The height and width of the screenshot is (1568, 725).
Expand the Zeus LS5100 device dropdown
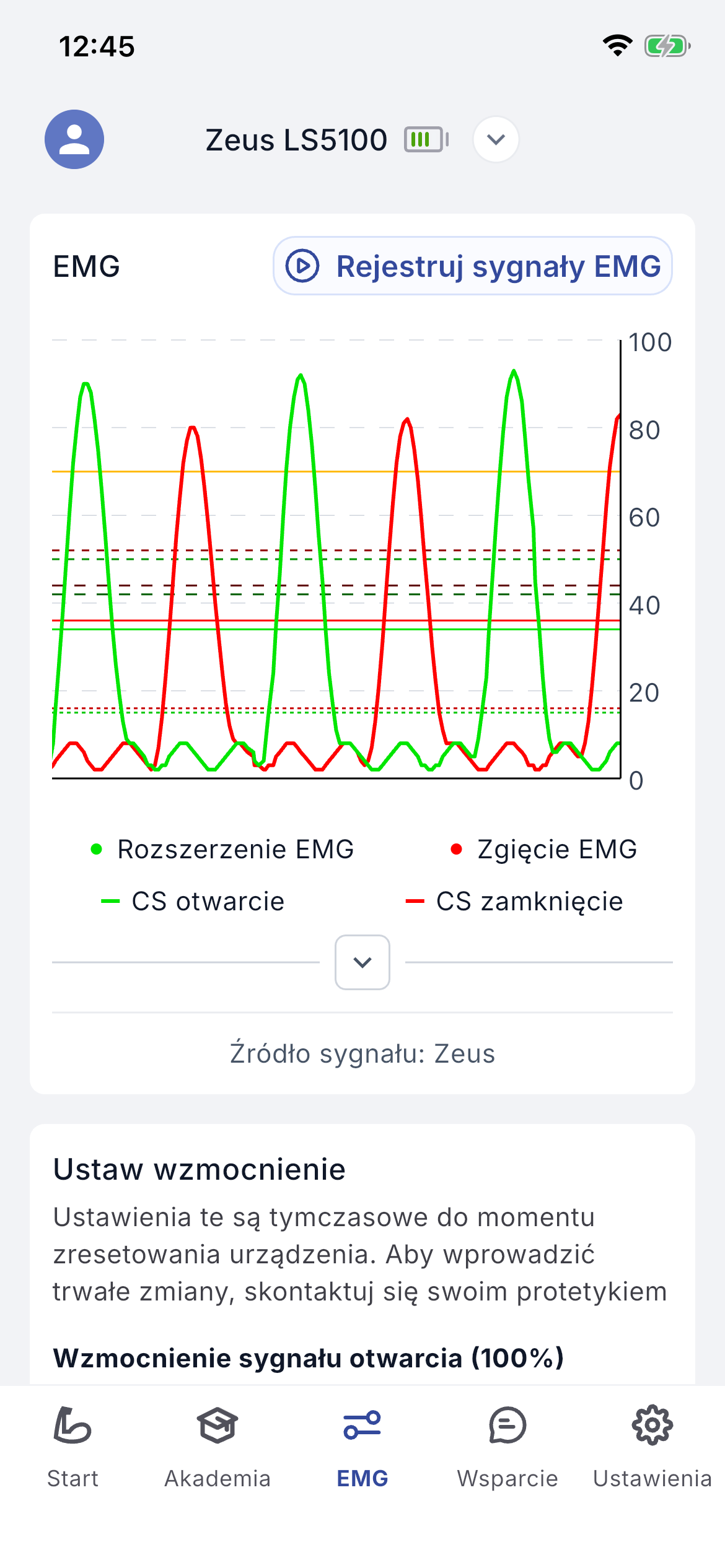click(496, 139)
